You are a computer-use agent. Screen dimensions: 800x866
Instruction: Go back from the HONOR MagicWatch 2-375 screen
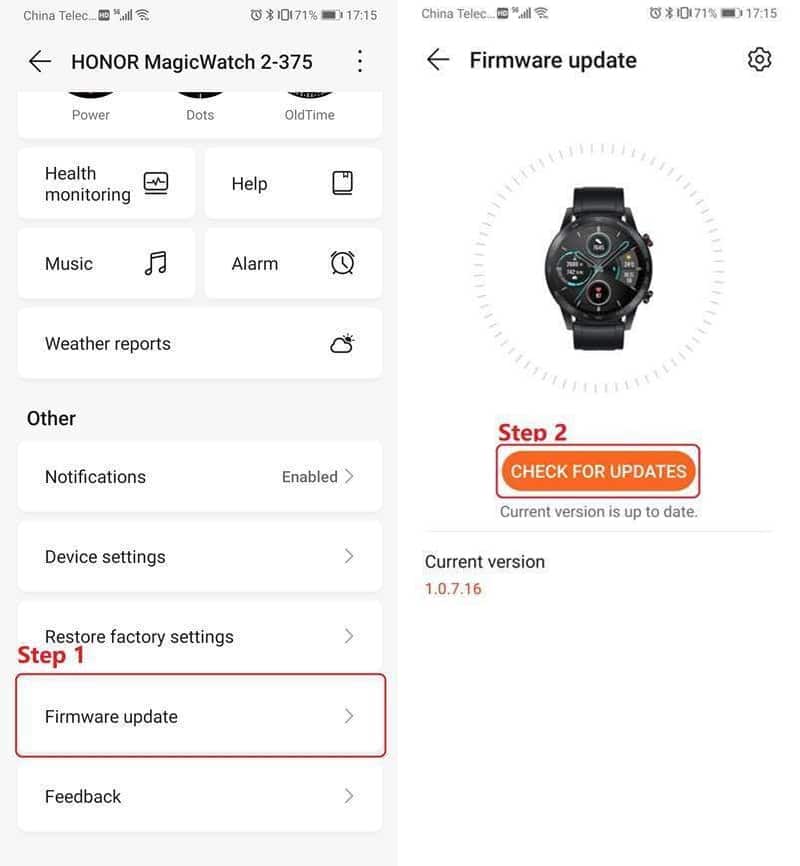click(40, 62)
